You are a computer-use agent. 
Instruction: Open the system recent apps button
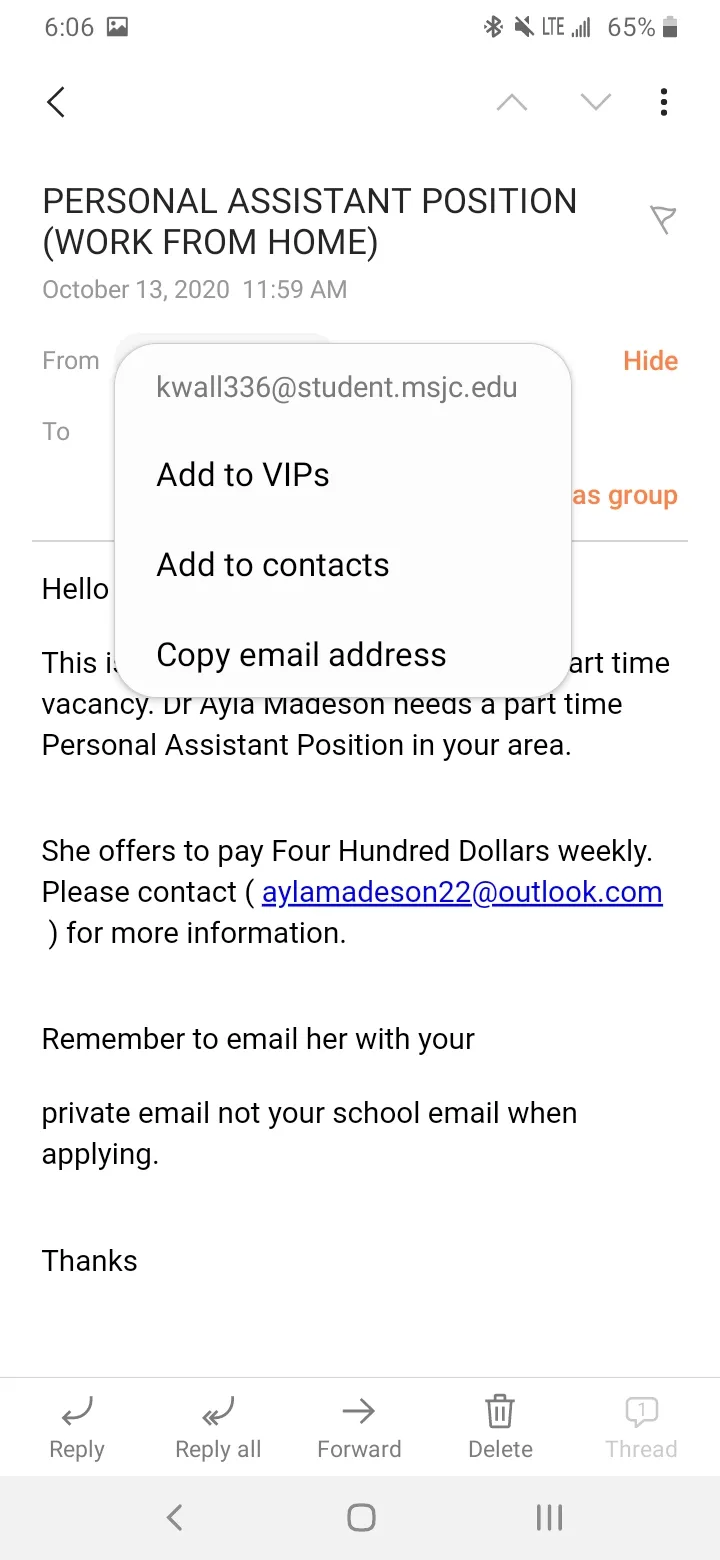click(x=549, y=1518)
